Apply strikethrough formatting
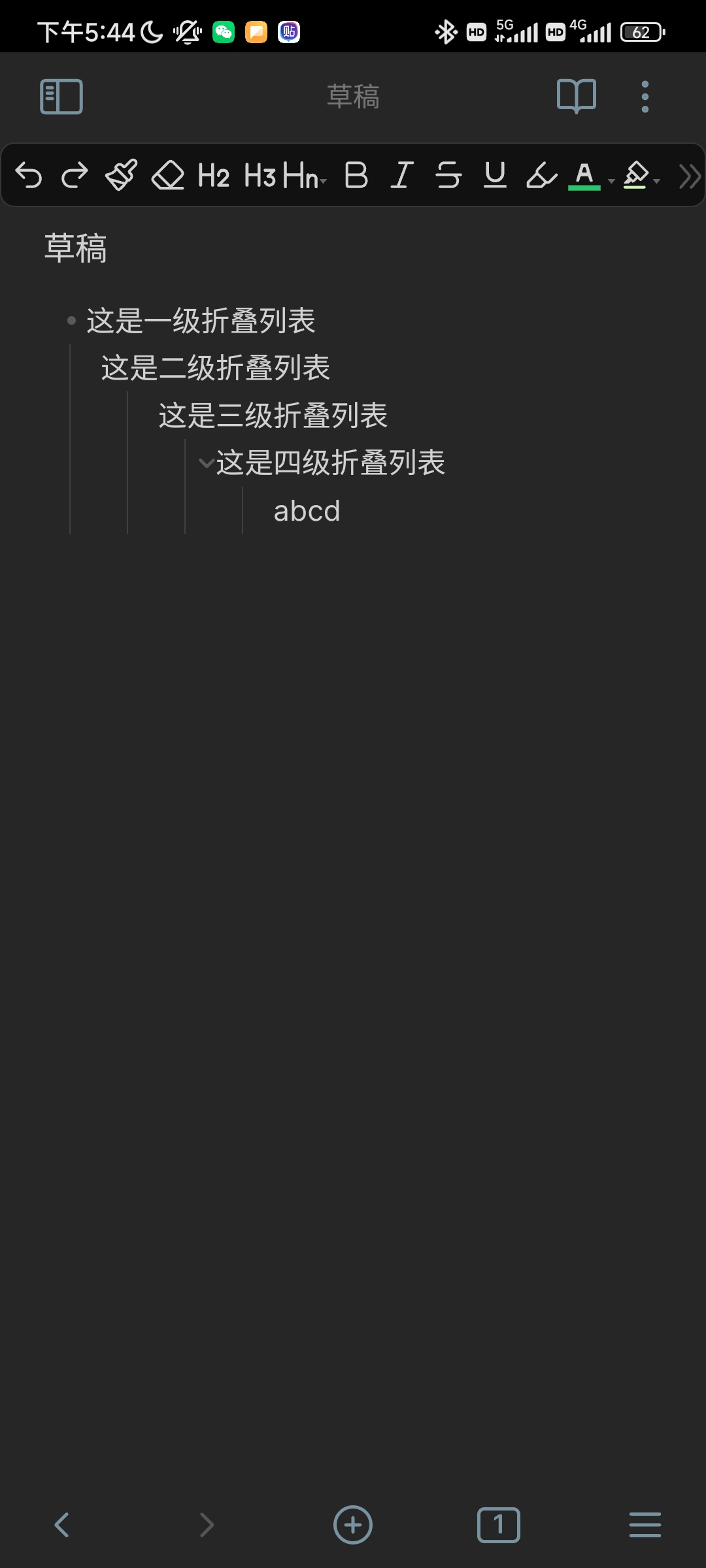This screenshot has width=706, height=1568. 448,175
